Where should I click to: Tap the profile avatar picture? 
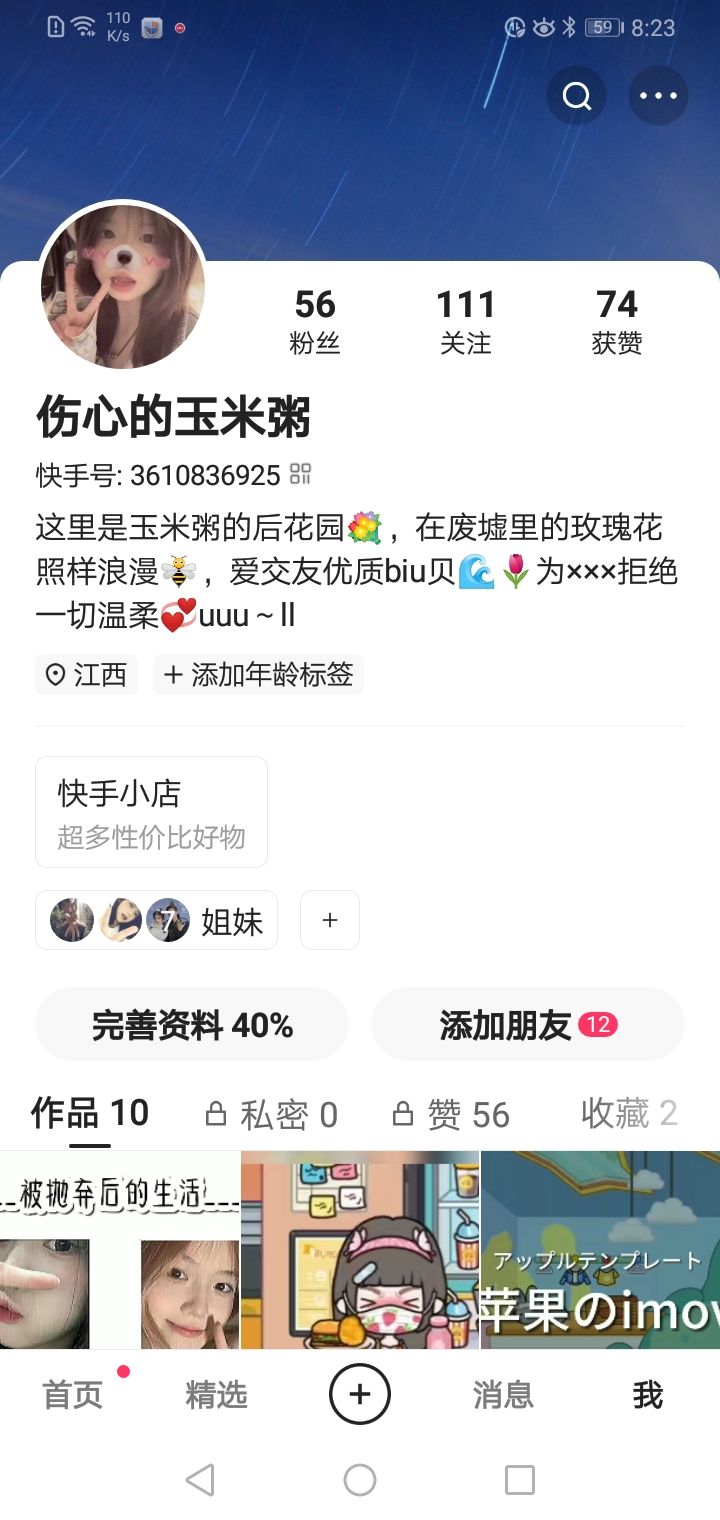pos(123,286)
